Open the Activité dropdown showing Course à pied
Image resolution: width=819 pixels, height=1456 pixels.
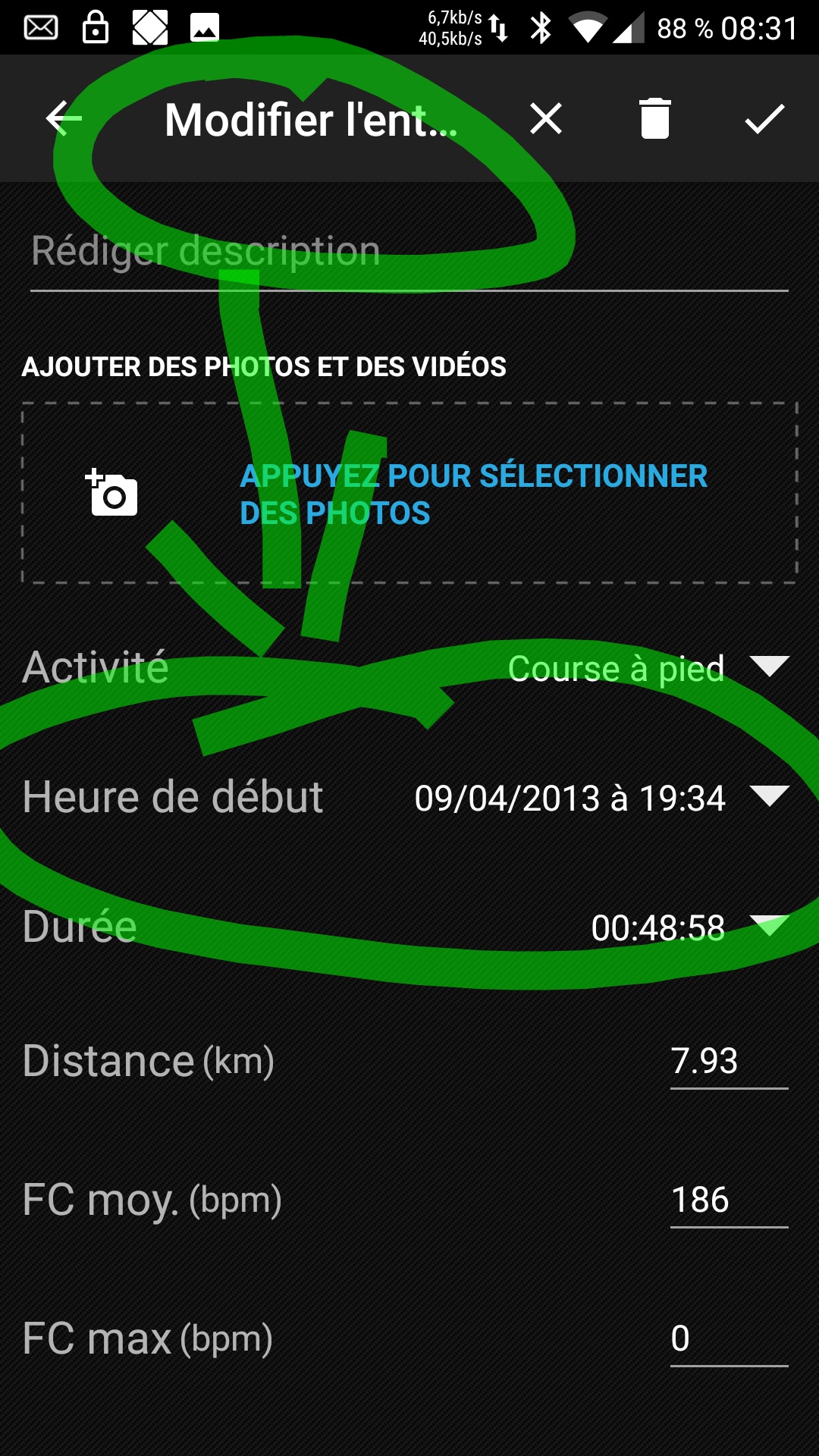point(648,669)
